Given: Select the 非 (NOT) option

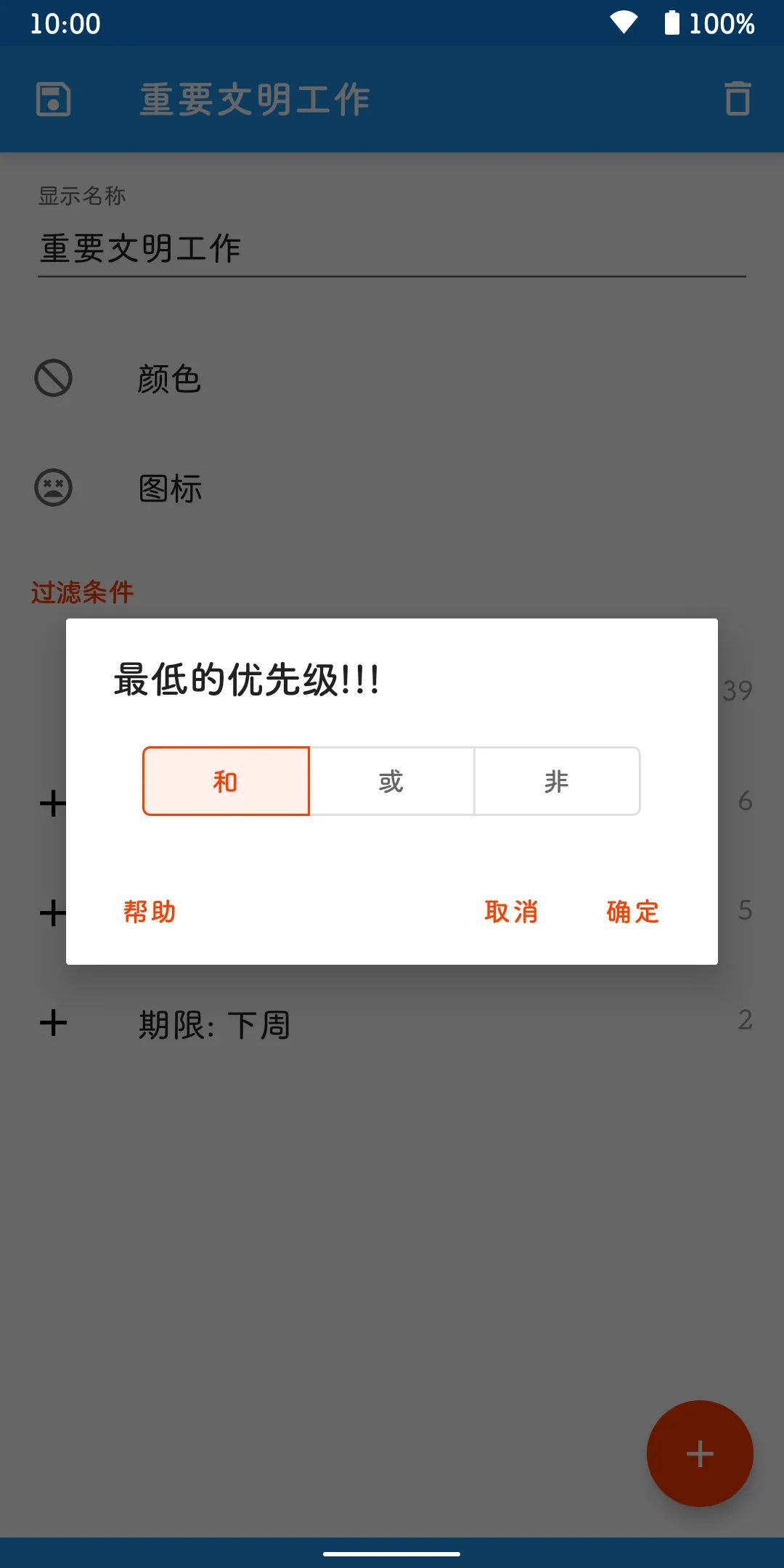Looking at the screenshot, I should [557, 782].
